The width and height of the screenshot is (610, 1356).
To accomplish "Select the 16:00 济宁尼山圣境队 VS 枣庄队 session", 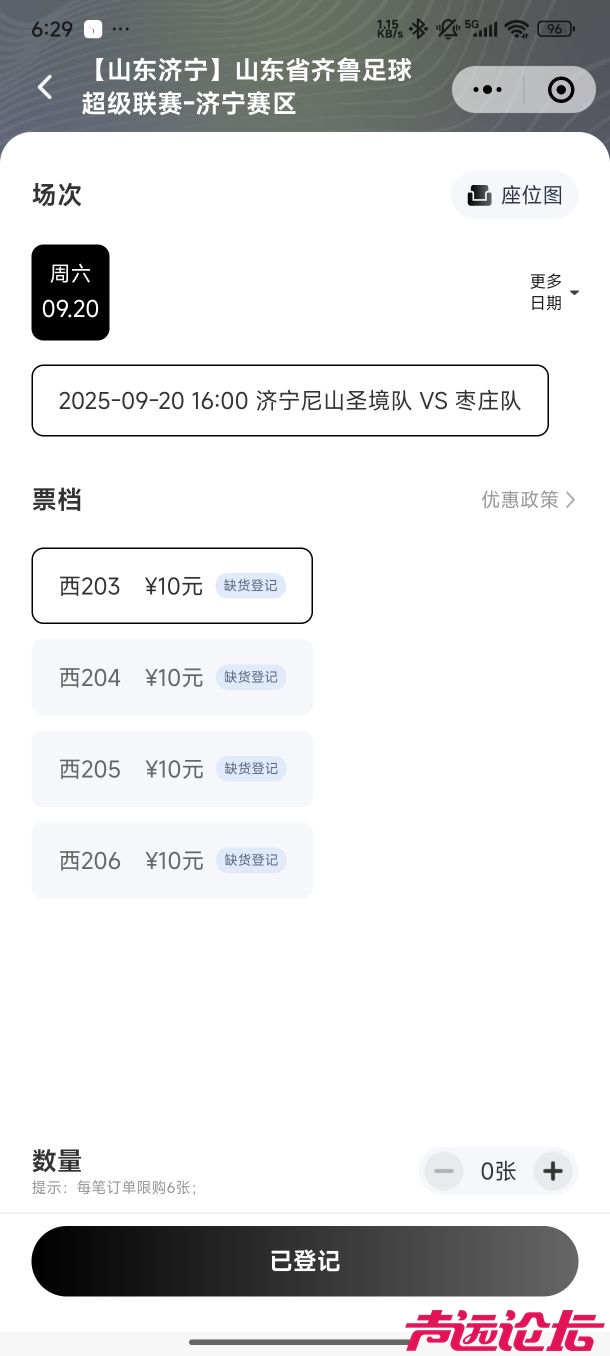I will (x=290, y=401).
